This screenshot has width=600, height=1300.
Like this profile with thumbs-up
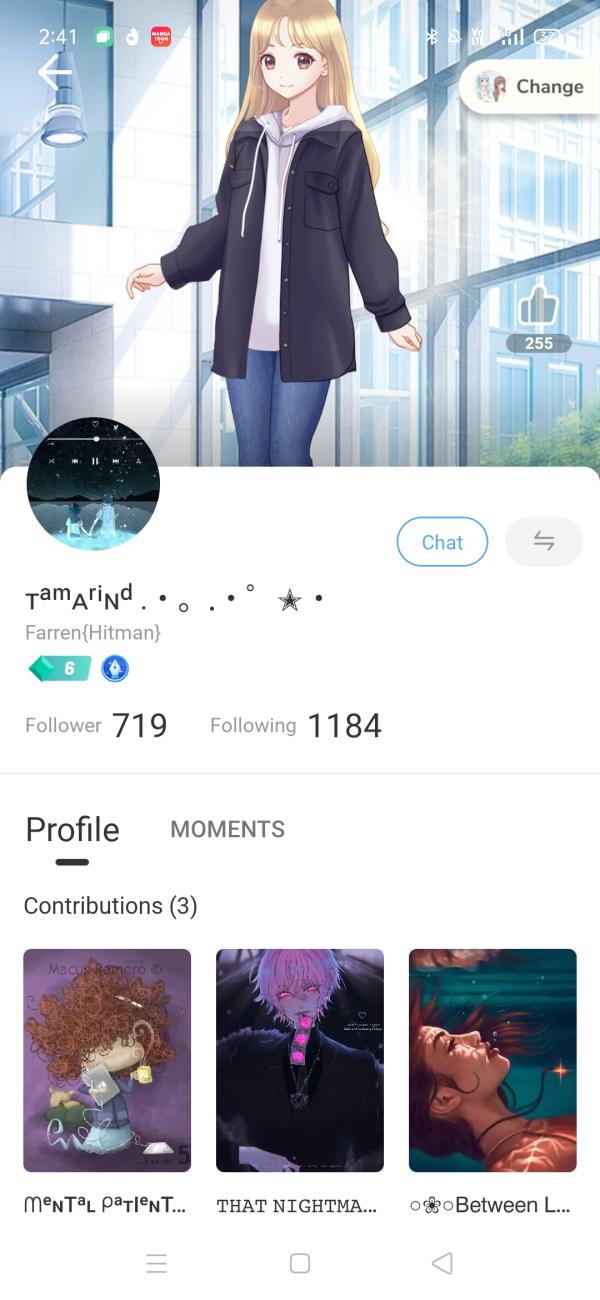538,306
